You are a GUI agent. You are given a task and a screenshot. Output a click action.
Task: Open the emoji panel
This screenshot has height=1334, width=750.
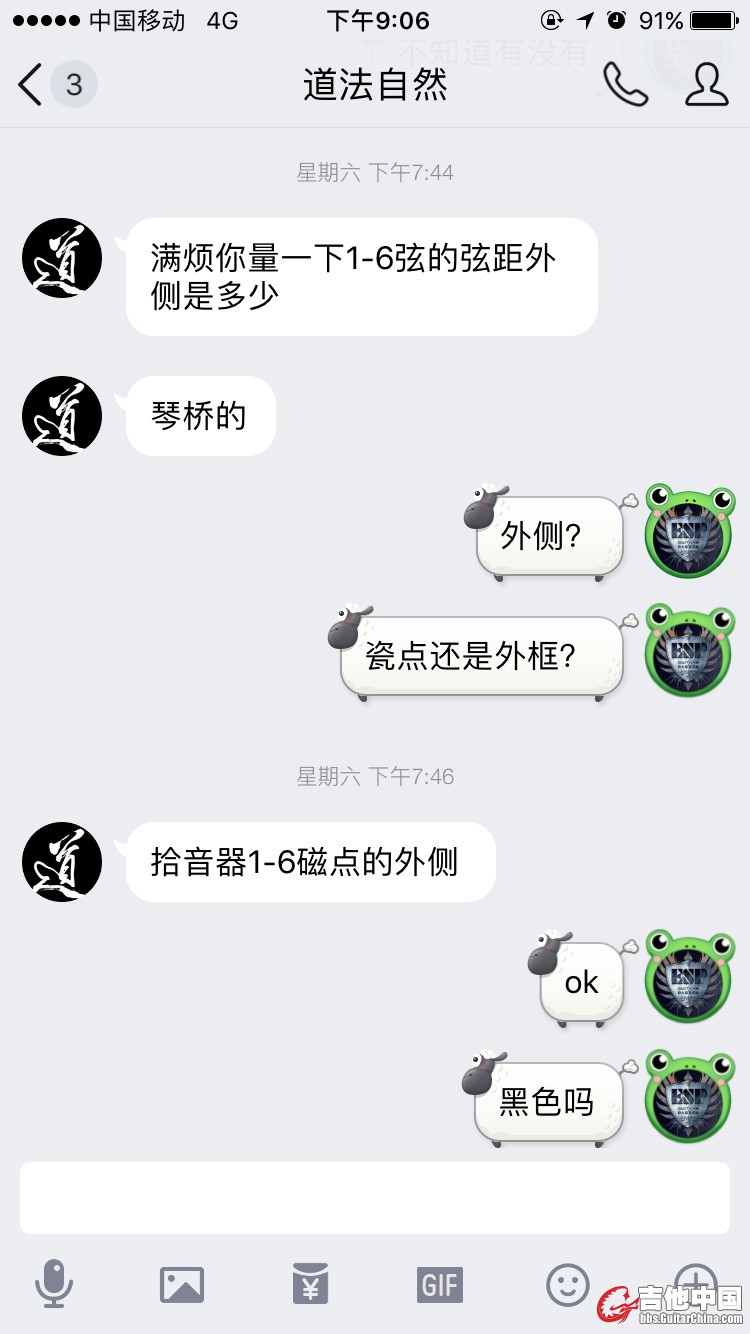568,1284
